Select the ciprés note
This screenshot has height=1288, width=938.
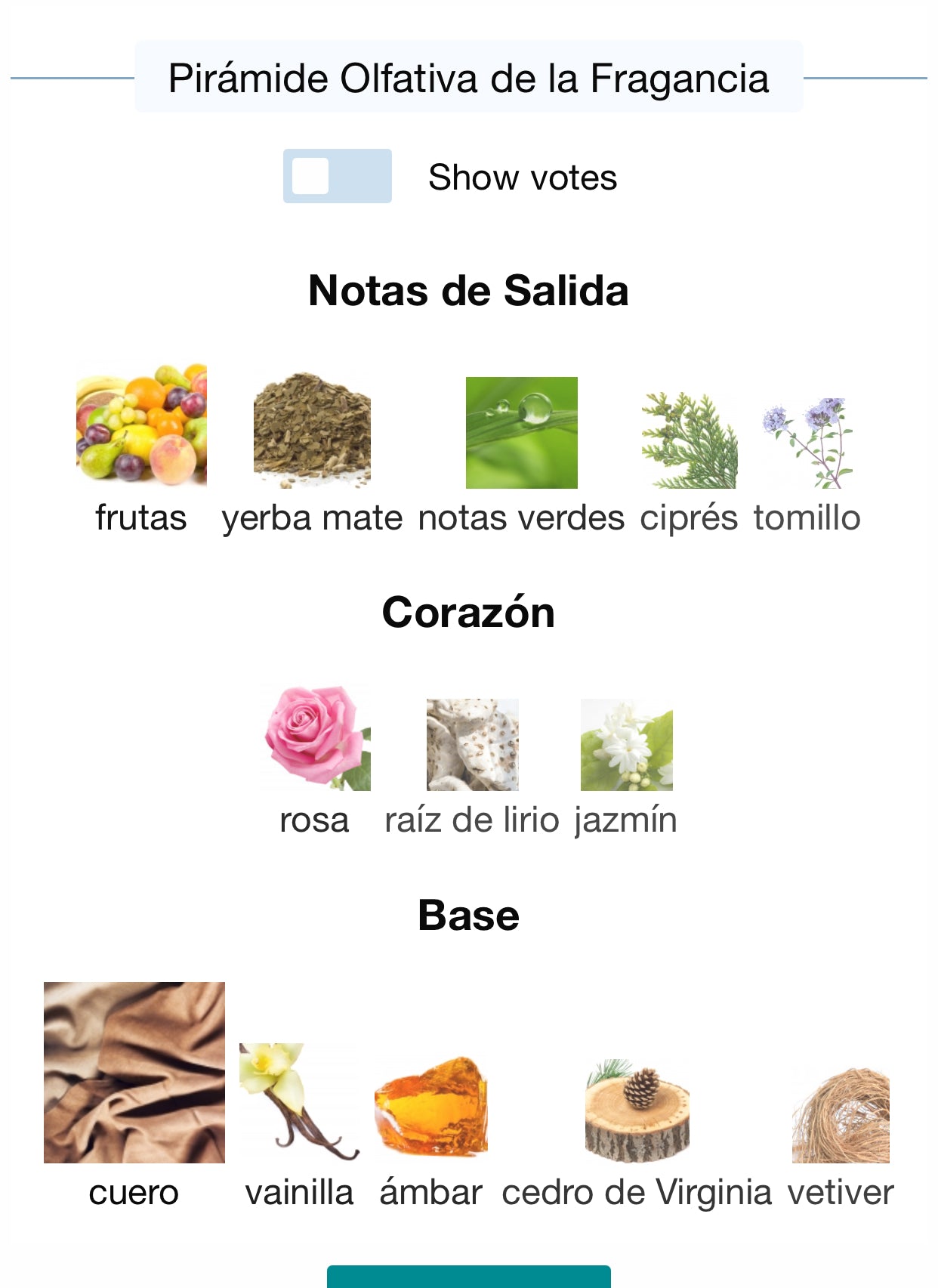point(689,440)
